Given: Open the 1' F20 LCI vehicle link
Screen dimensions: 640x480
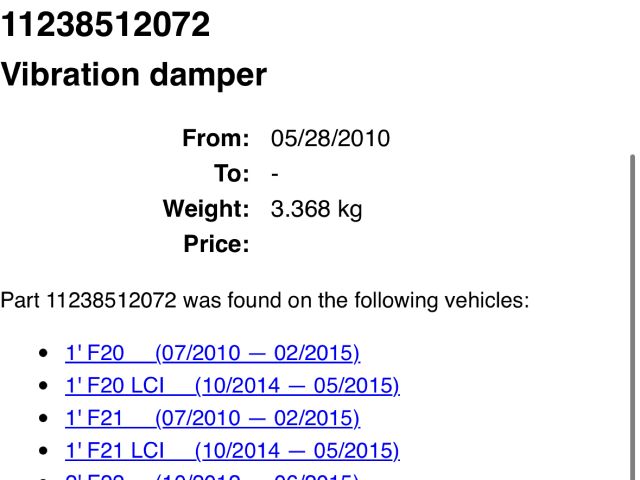Looking at the screenshot, I should (x=232, y=386).
